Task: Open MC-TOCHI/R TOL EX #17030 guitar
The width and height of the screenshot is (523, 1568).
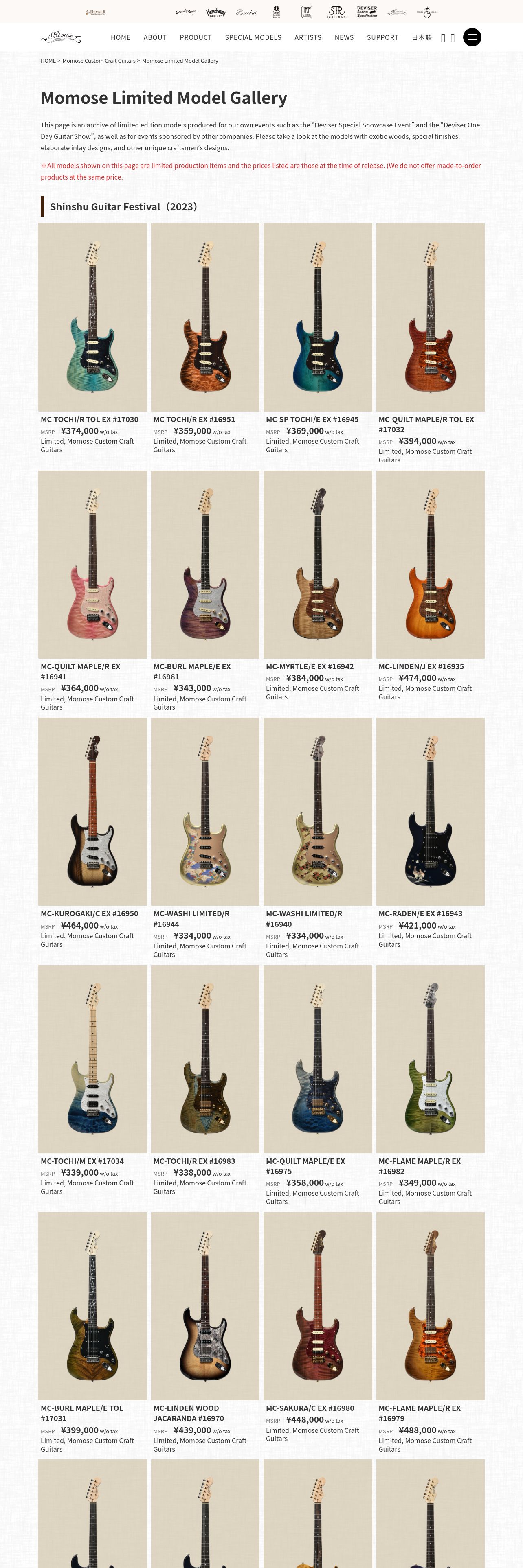Action: click(92, 317)
